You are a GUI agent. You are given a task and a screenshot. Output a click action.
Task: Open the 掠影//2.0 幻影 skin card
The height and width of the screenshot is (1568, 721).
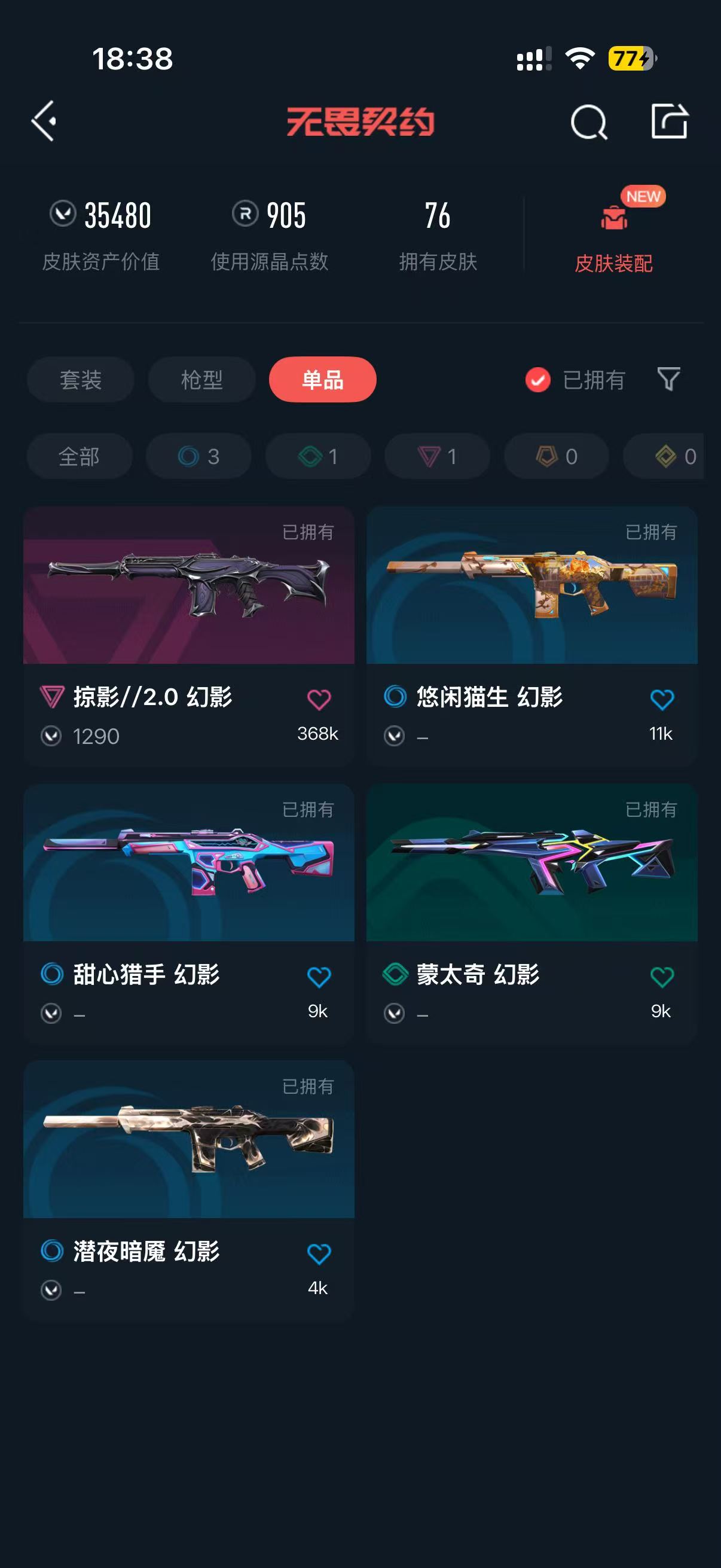(188, 636)
